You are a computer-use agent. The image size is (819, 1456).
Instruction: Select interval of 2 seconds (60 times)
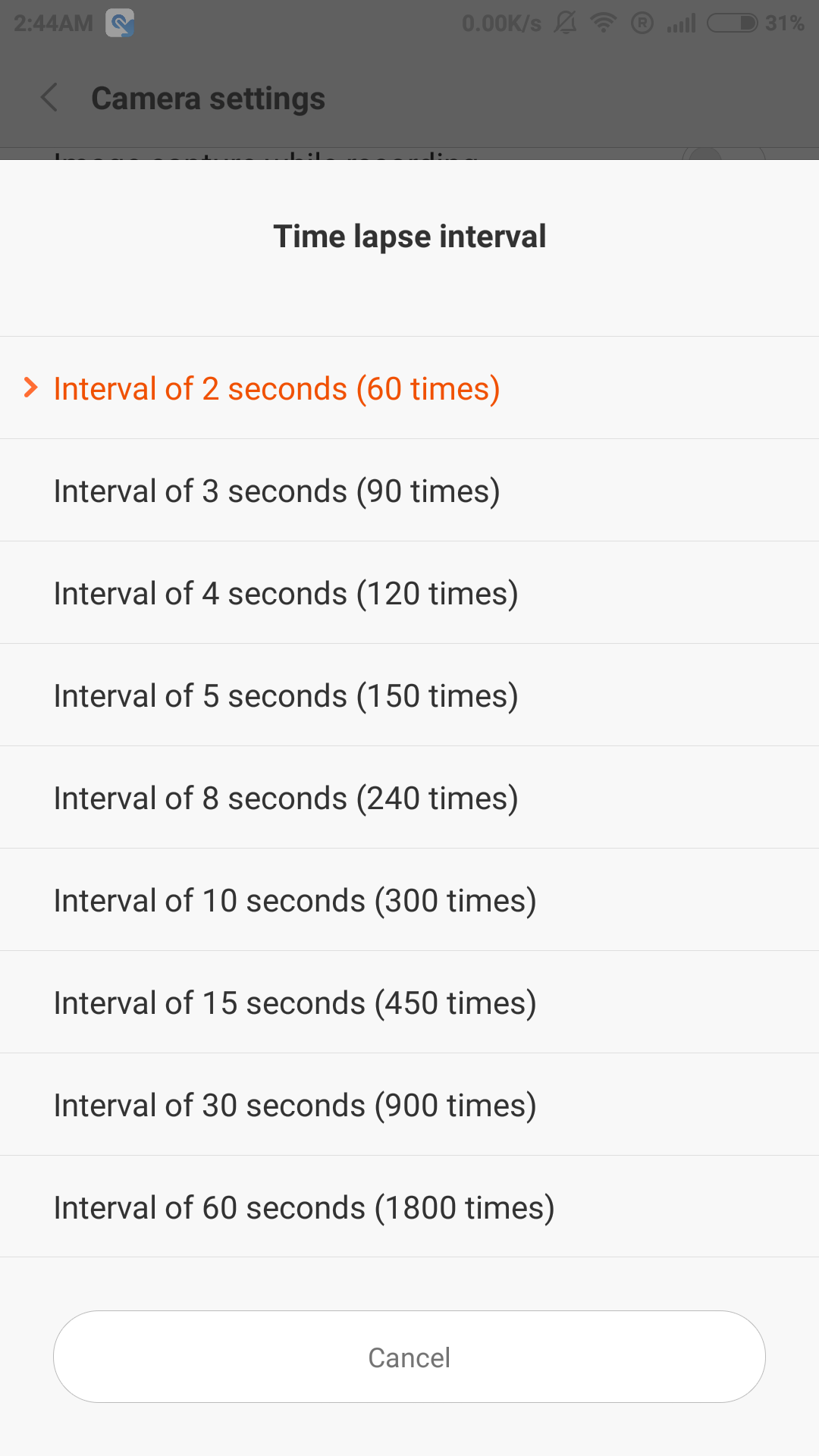tap(409, 388)
